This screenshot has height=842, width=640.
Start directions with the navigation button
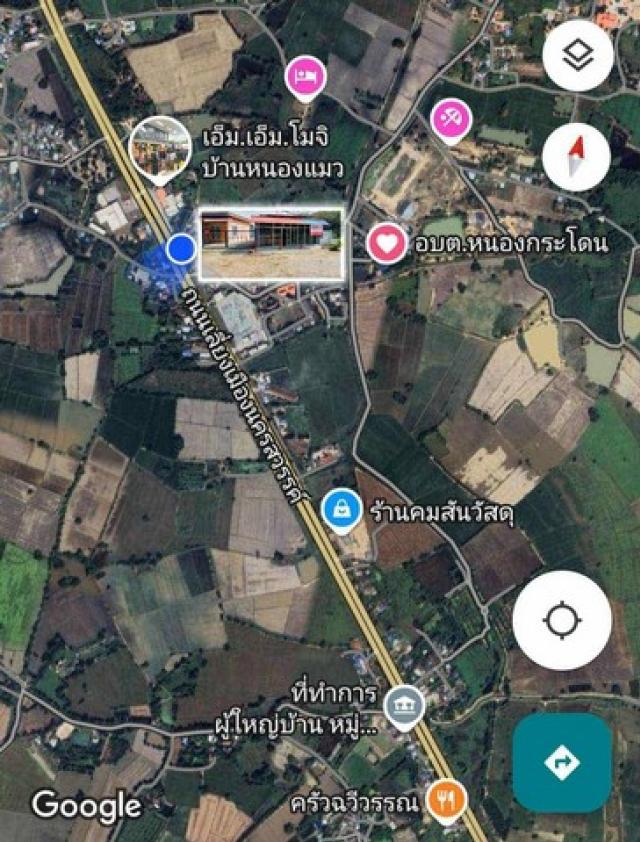click(562, 763)
